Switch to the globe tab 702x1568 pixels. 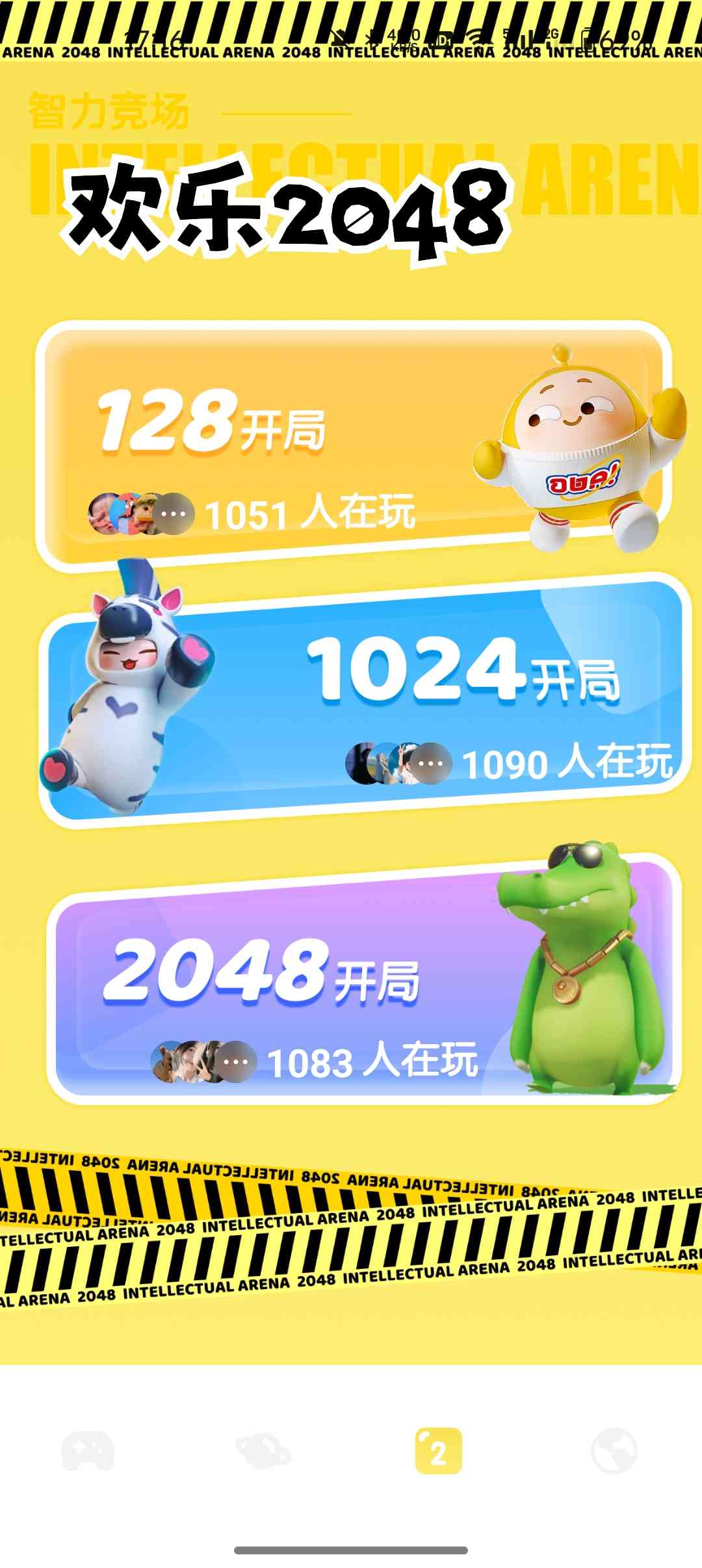(614, 1450)
